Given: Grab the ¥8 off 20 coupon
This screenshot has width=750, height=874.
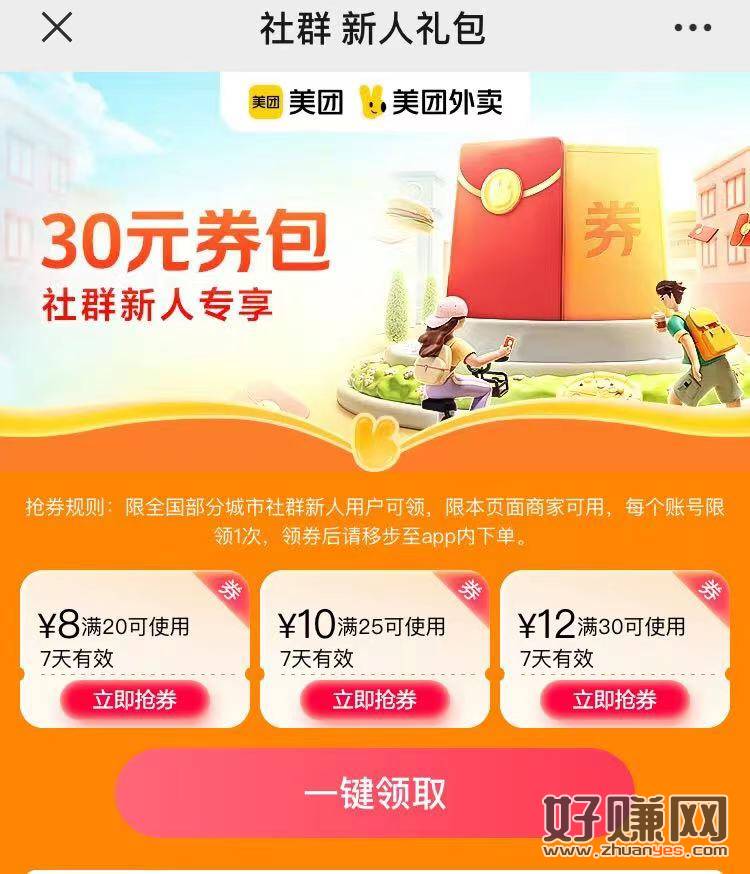Looking at the screenshot, I should tap(135, 700).
